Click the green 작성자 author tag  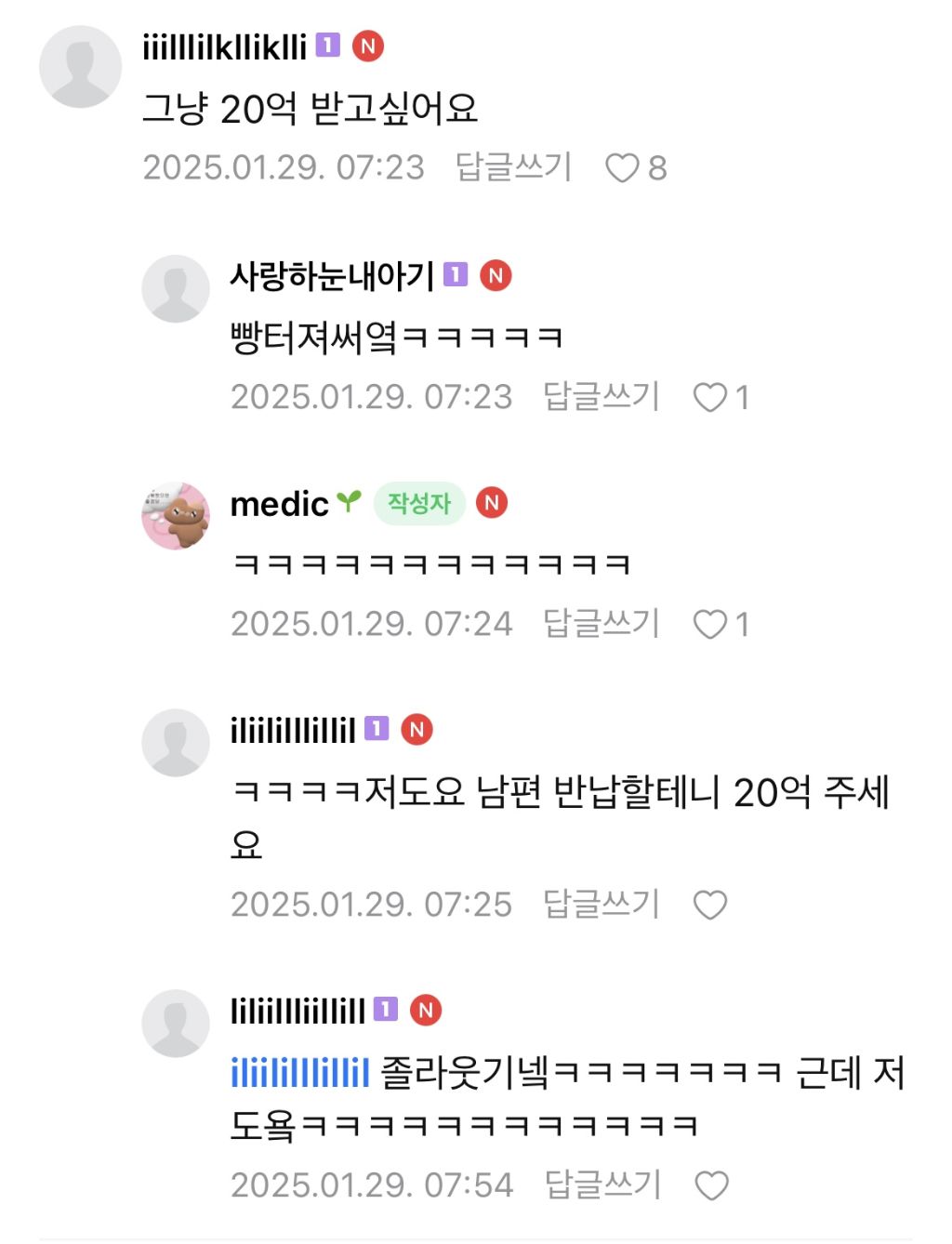[x=417, y=502]
